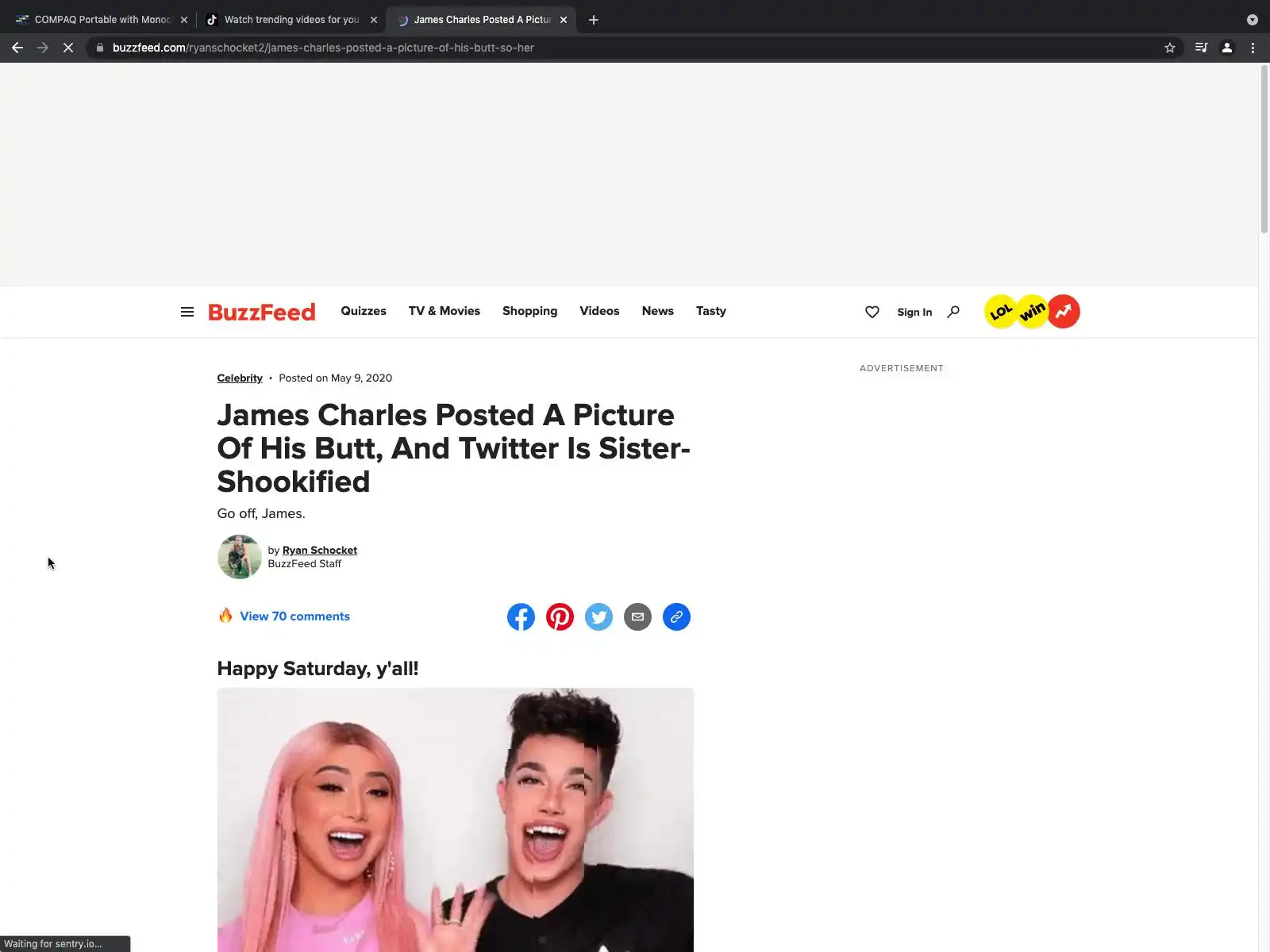This screenshot has width=1270, height=952.
Task: Open the LOL badge feed
Action: [1000, 312]
